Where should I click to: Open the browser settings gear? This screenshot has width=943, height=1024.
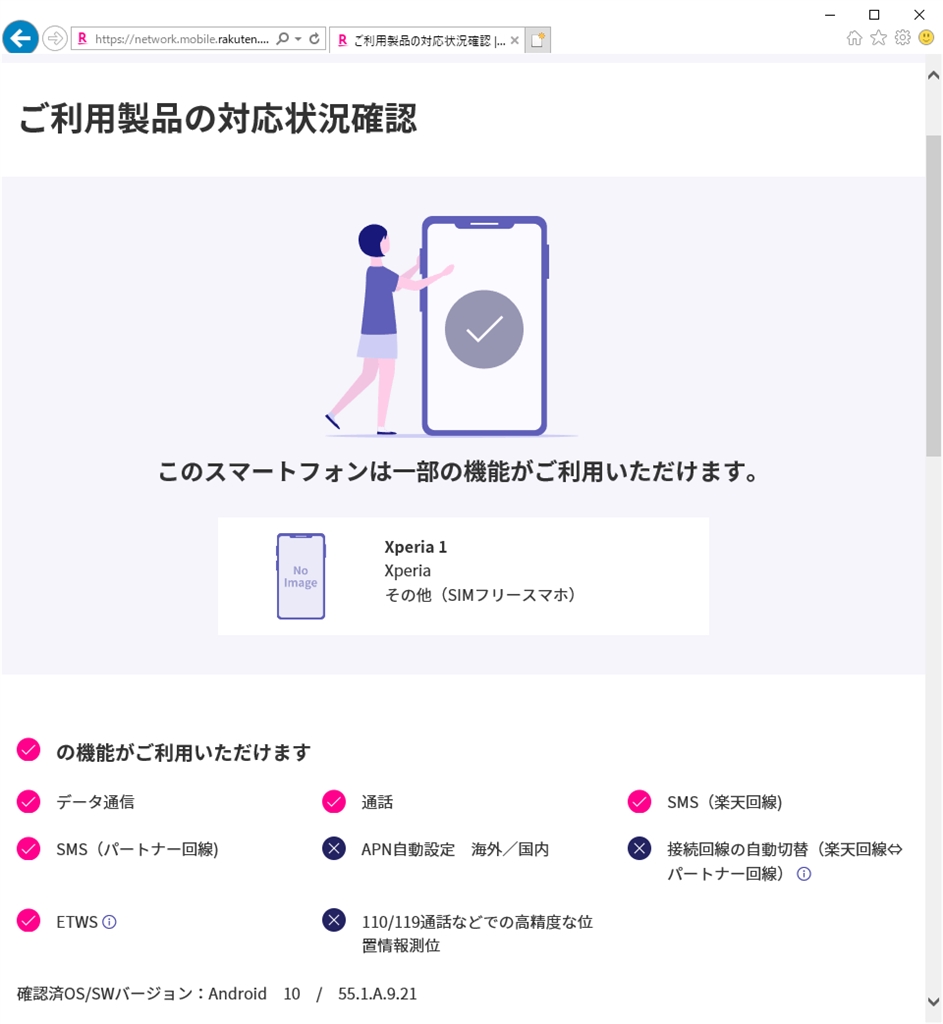(x=902, y=38)
